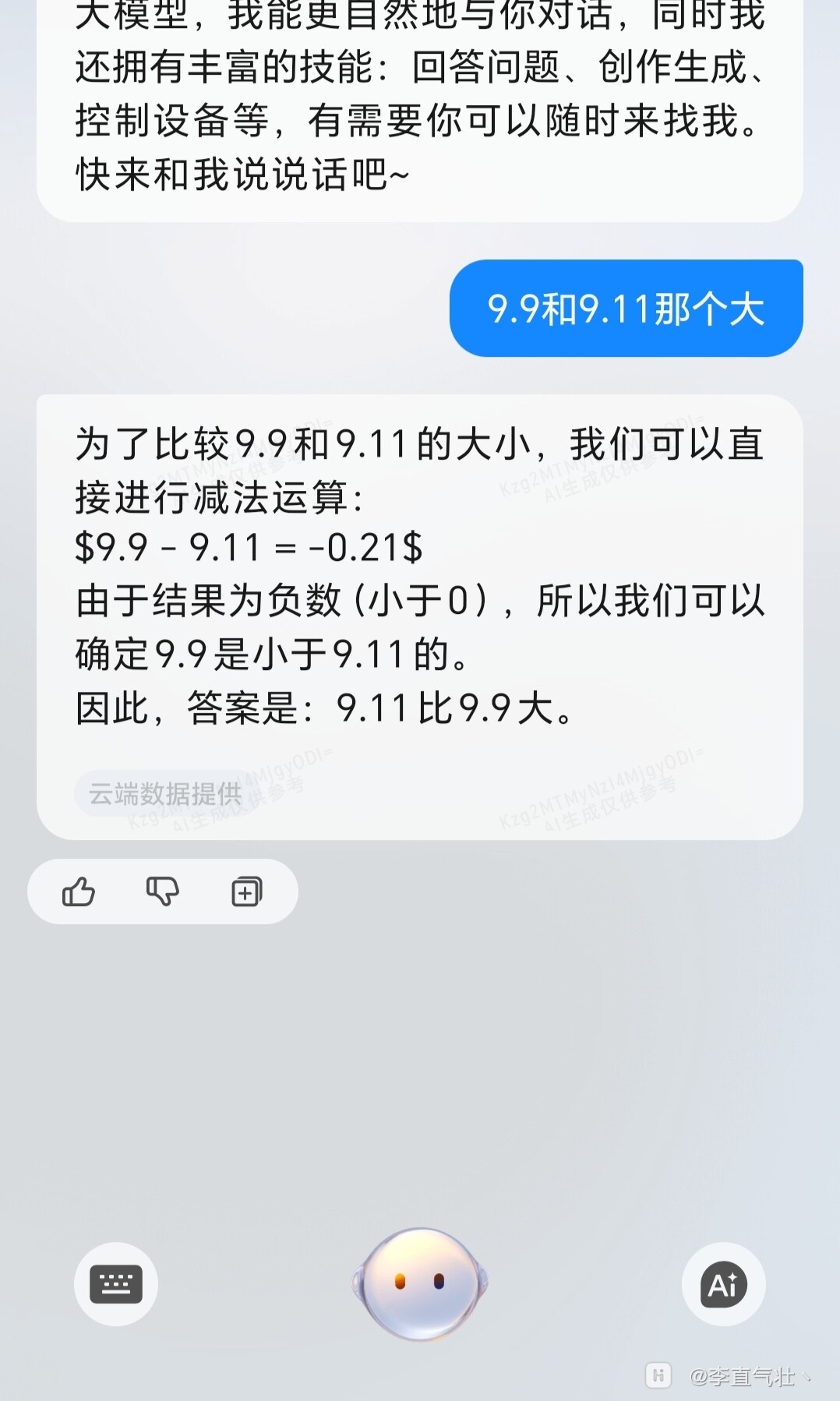Open the keyboard input mode
This screenshot has width=840, height=1401.
115,1284
